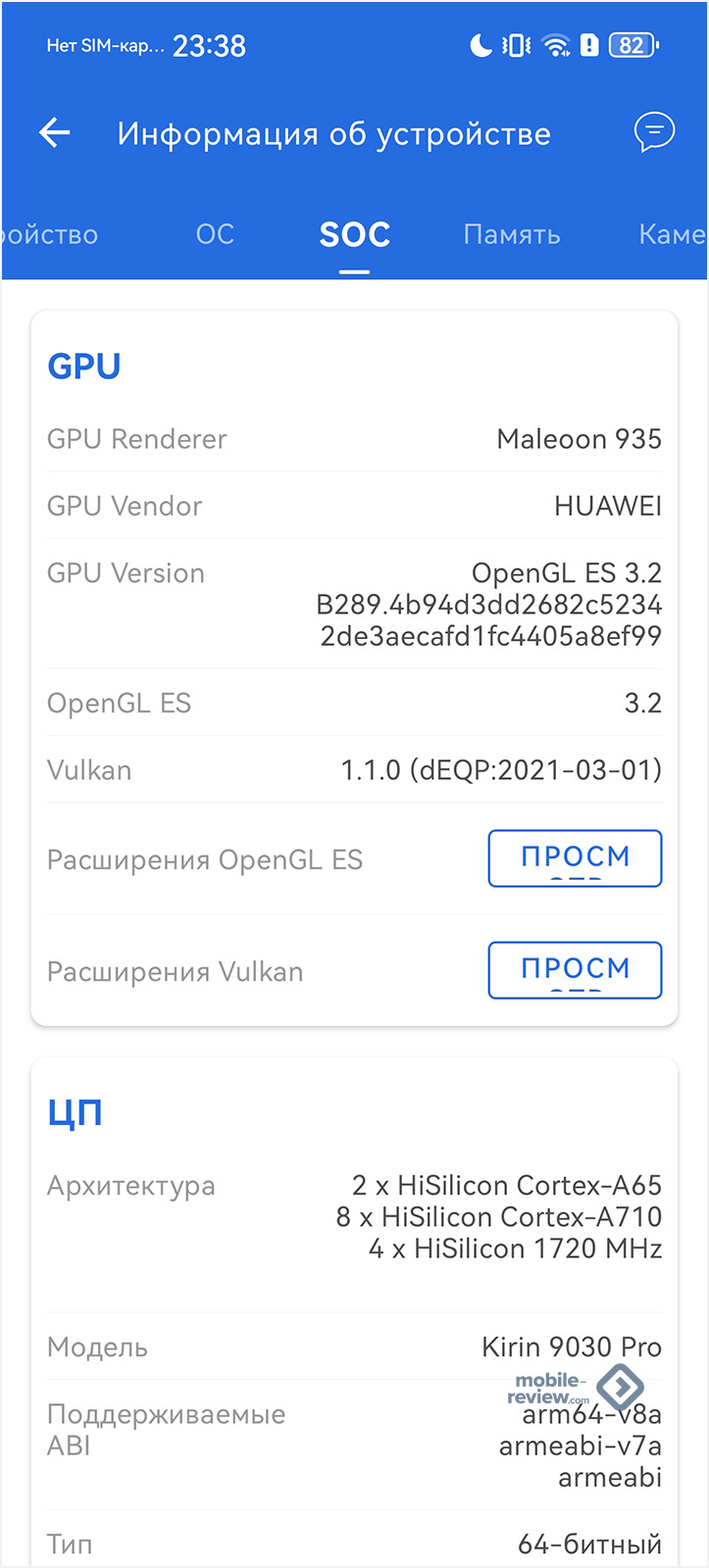Open the feedback chat bubble icon
The width and height of the screenshot is (709, 1568).
coord(654,132)
